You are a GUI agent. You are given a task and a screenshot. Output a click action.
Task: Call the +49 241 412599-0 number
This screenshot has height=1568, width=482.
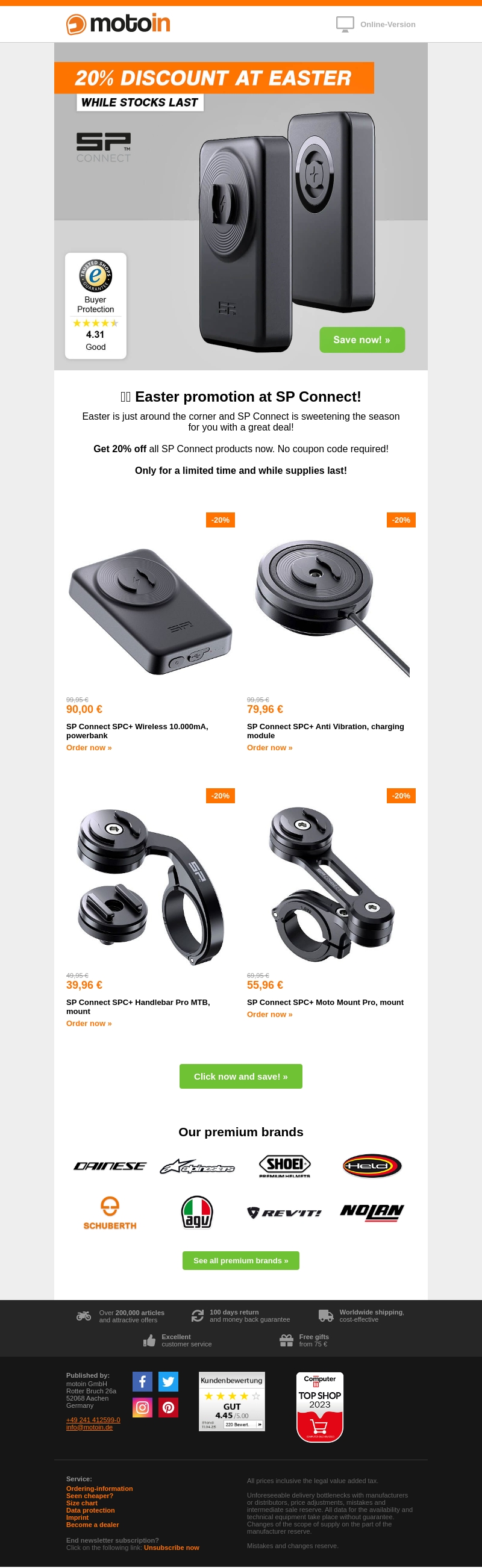pos(93,1420)
